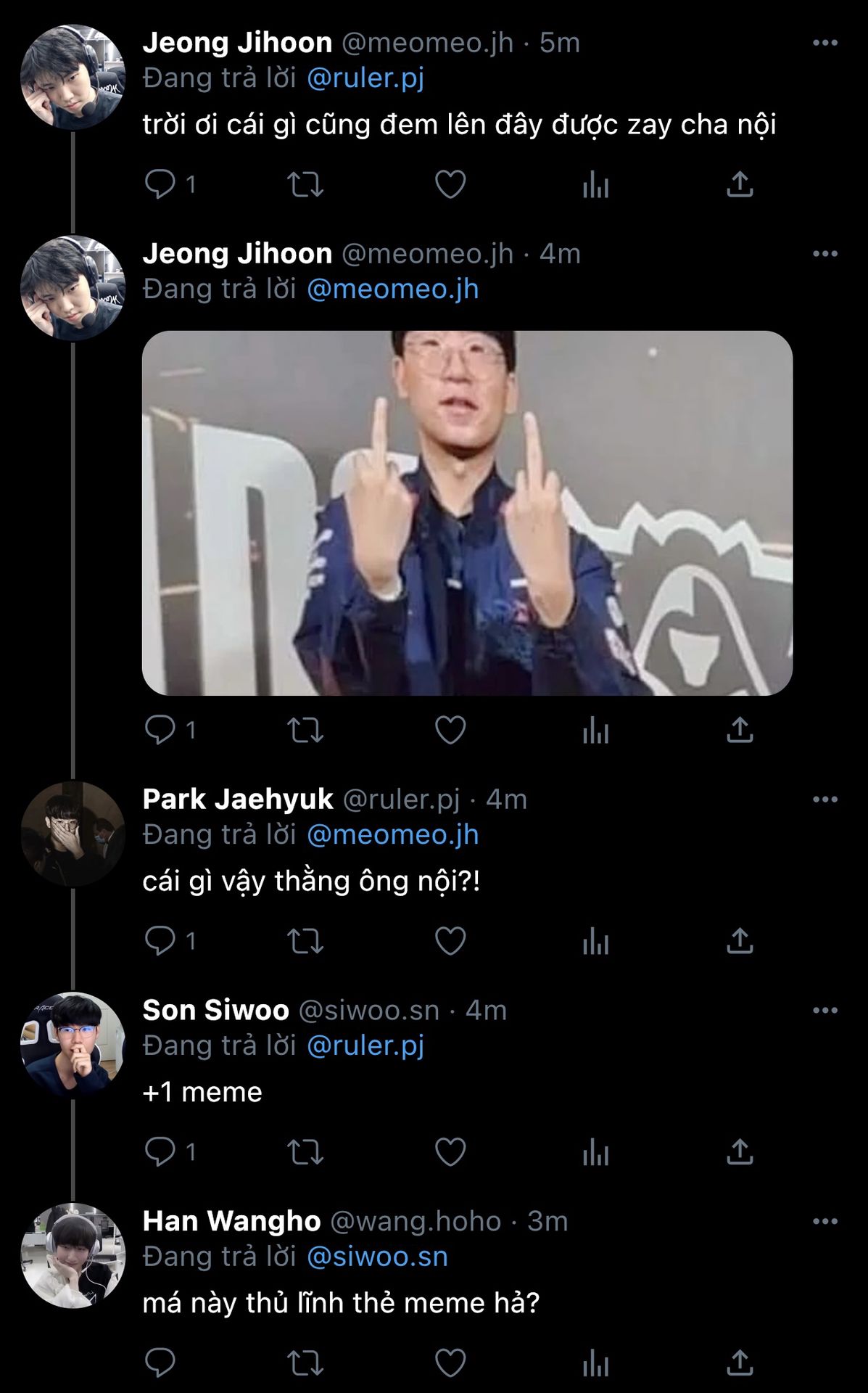
Task: Retweet Han Wangho's tweet
Action: pos(305,1363)
